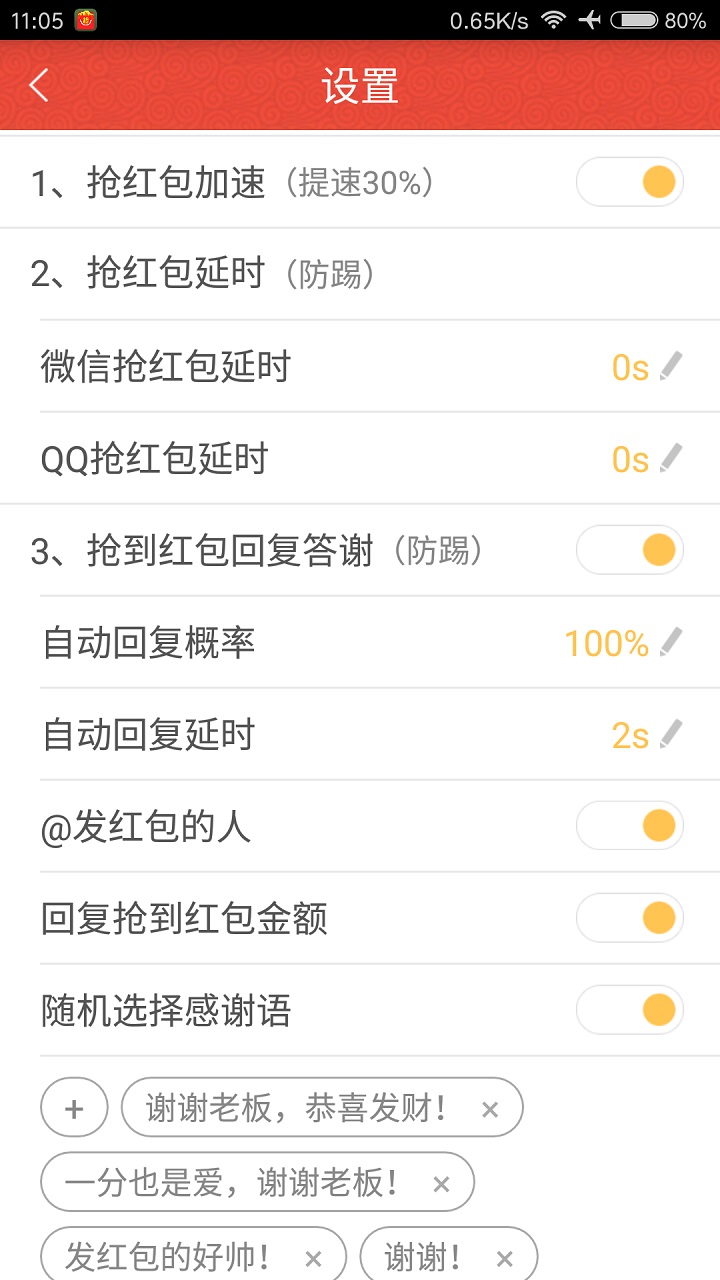The image size is (720, 1280).
Task: Toggle off 抢红包加速 speed boost
Action: pos(630,181)
